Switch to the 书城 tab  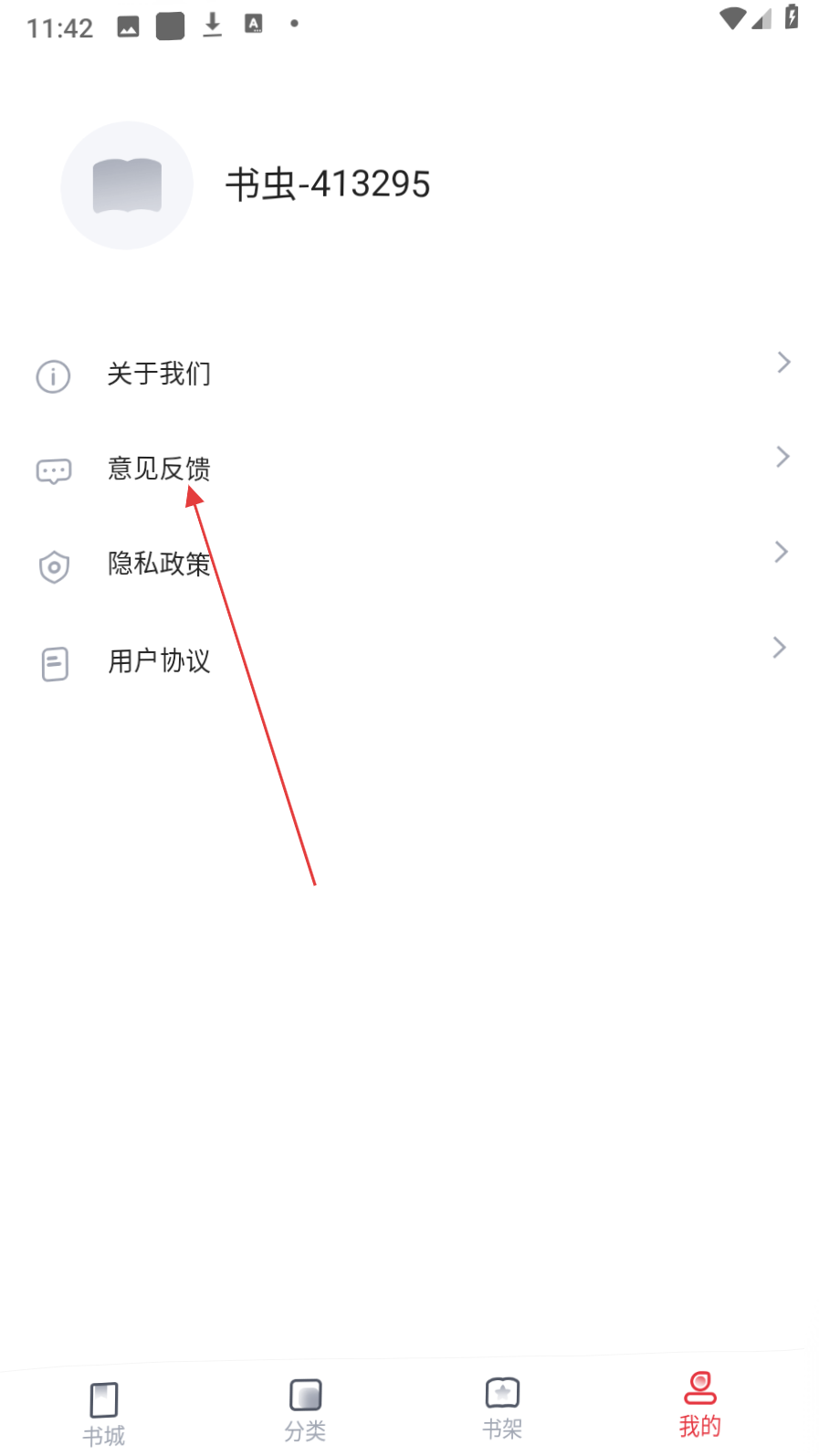point(104,1412)
